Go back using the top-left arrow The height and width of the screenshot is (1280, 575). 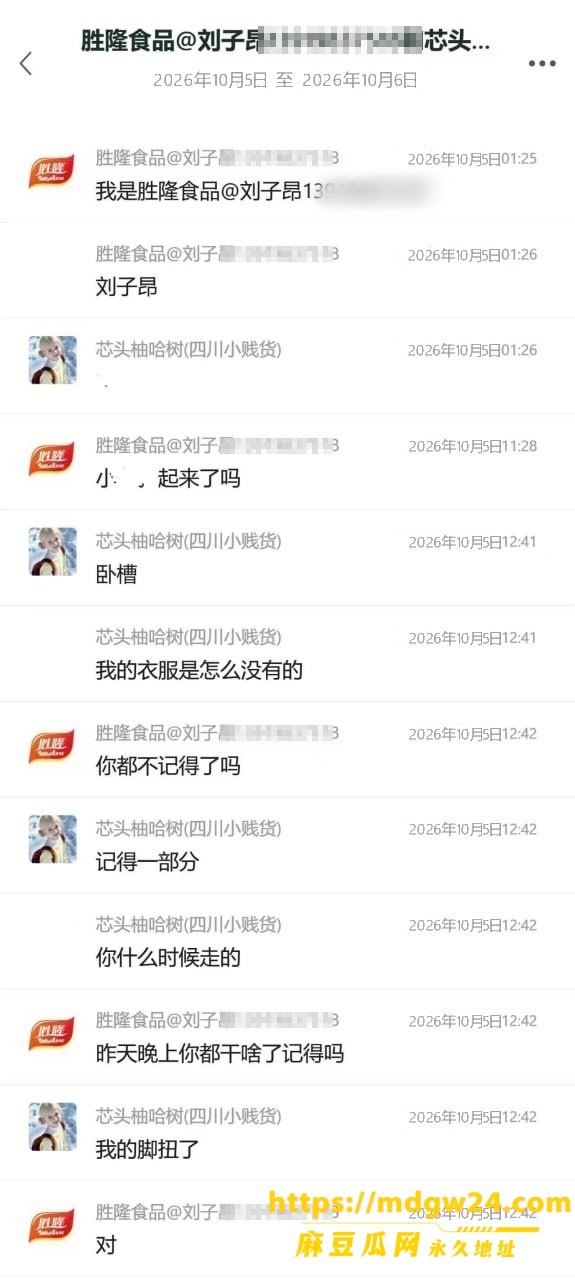[x=26, y=63]
